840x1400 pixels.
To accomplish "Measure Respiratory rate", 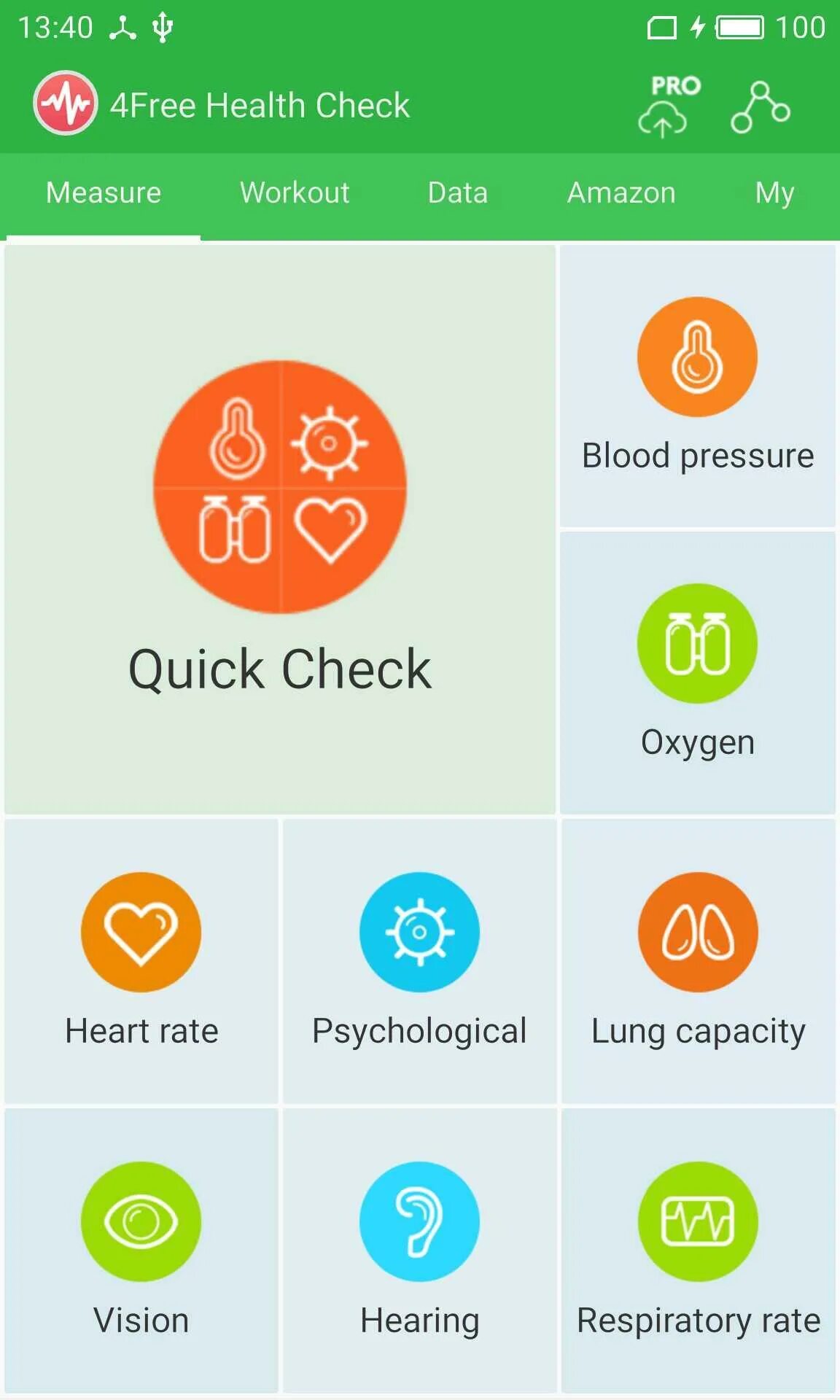I will click(x=698, y=1251).
